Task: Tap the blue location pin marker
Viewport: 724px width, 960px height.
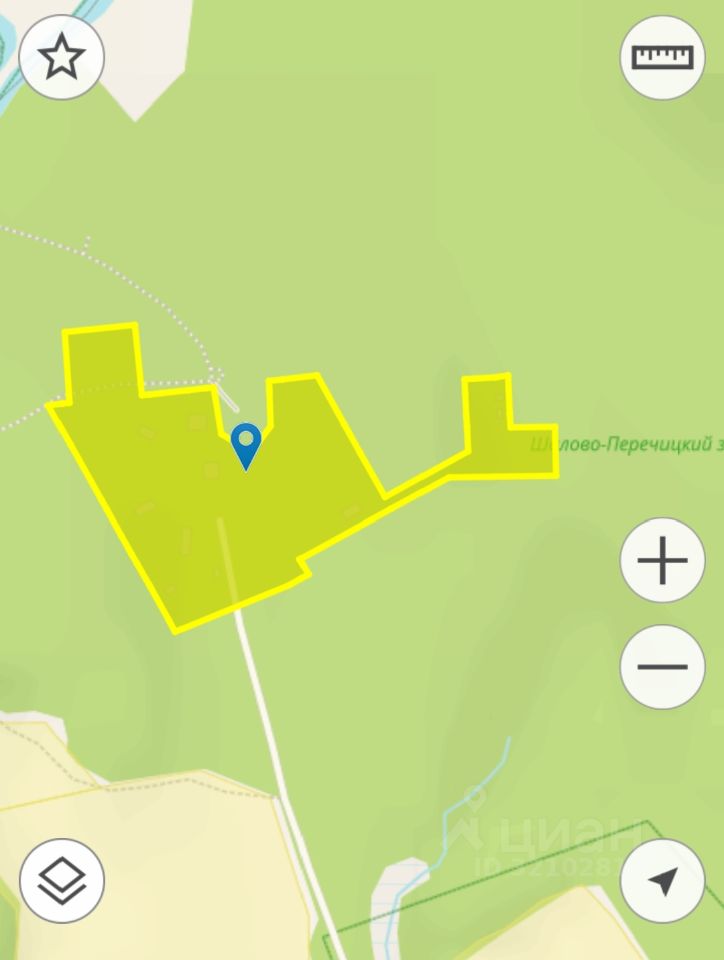Action: pyautogui.click(x=246, y=444)
